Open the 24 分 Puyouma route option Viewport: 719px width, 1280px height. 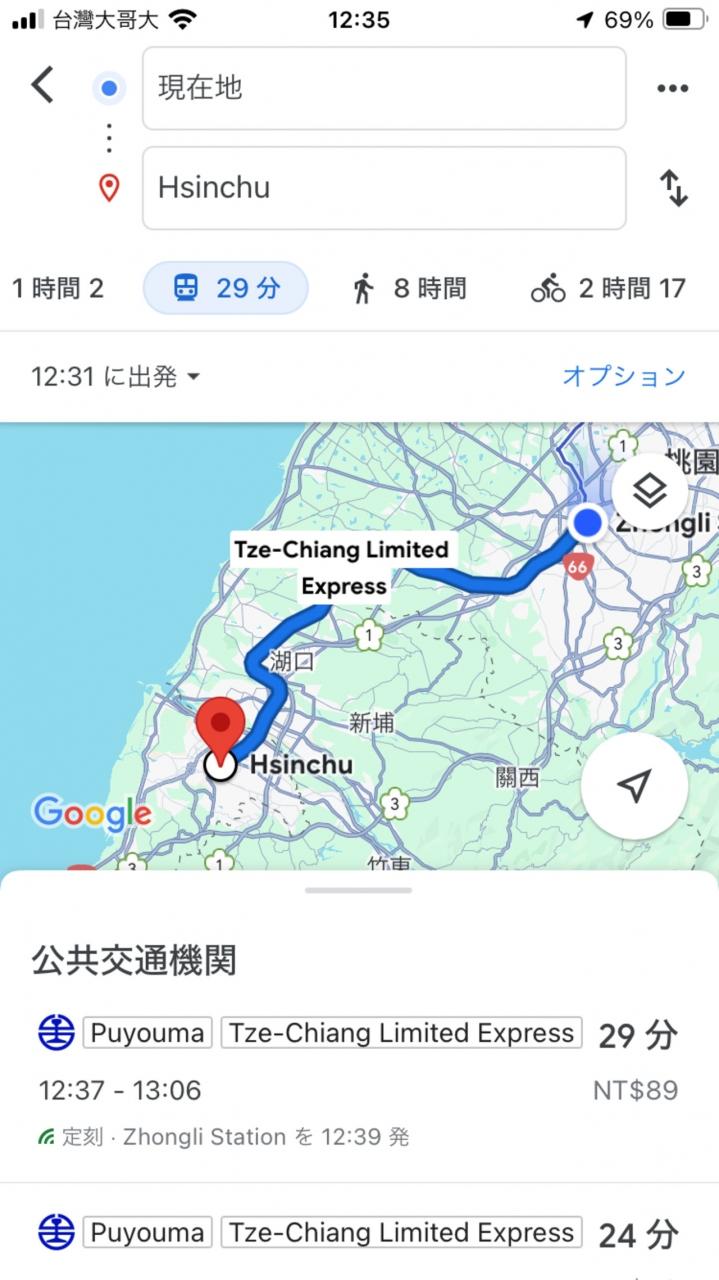tap(359, 1233)
